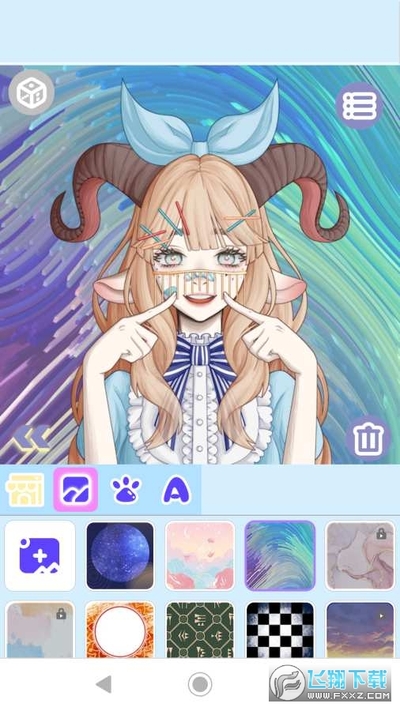Switch to the paw pets tab
Viewport: 400px width, 711px height.
(126, 490)
